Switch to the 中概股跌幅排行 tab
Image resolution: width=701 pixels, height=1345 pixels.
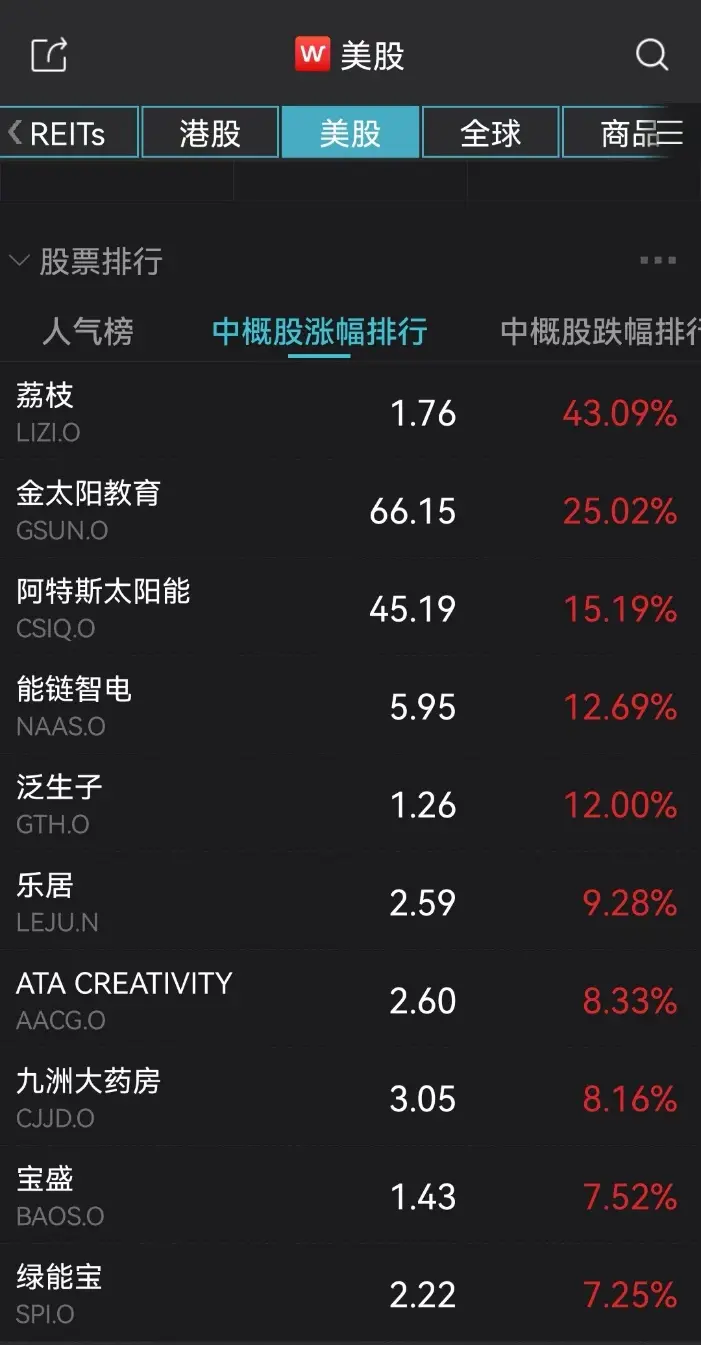600,332
